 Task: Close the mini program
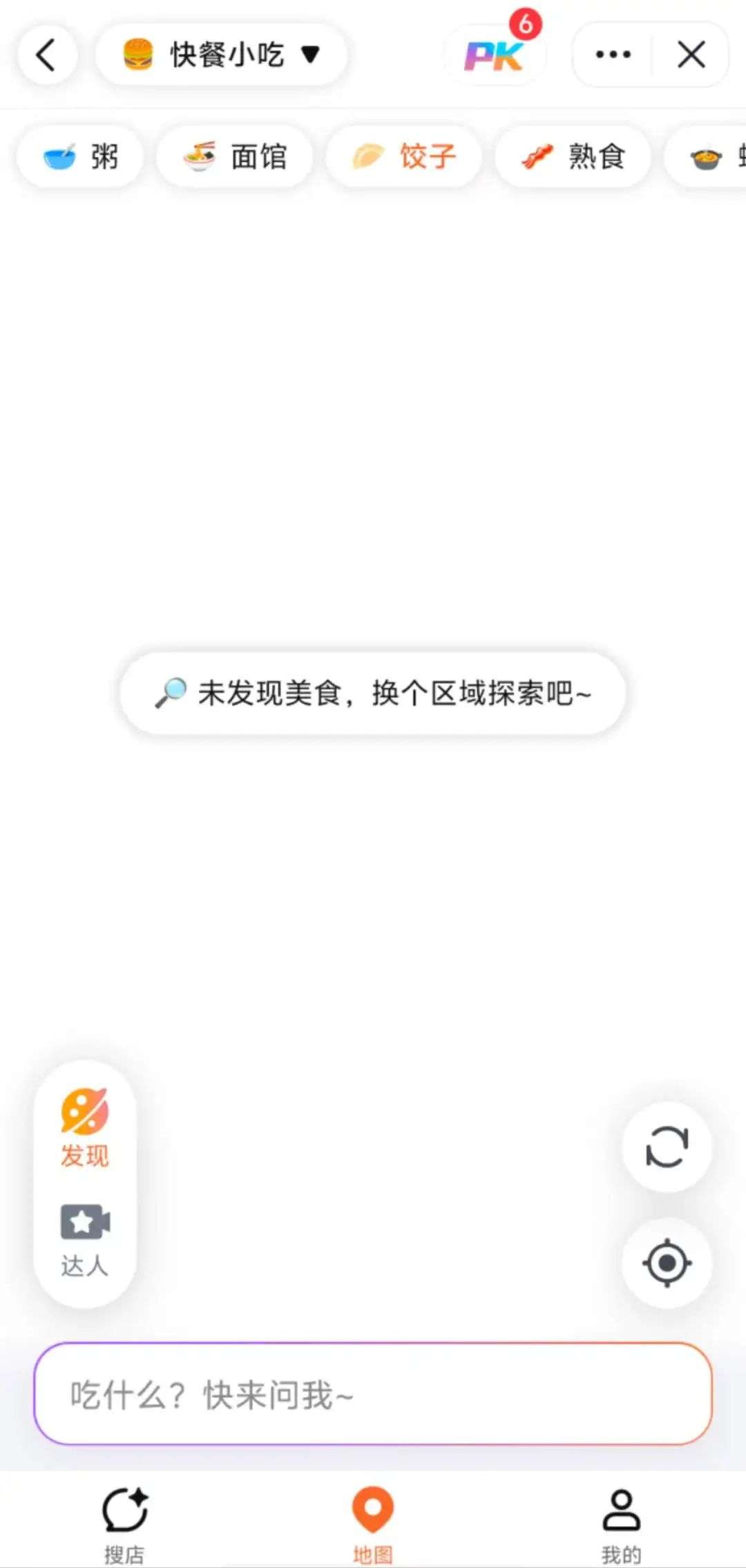691,55
